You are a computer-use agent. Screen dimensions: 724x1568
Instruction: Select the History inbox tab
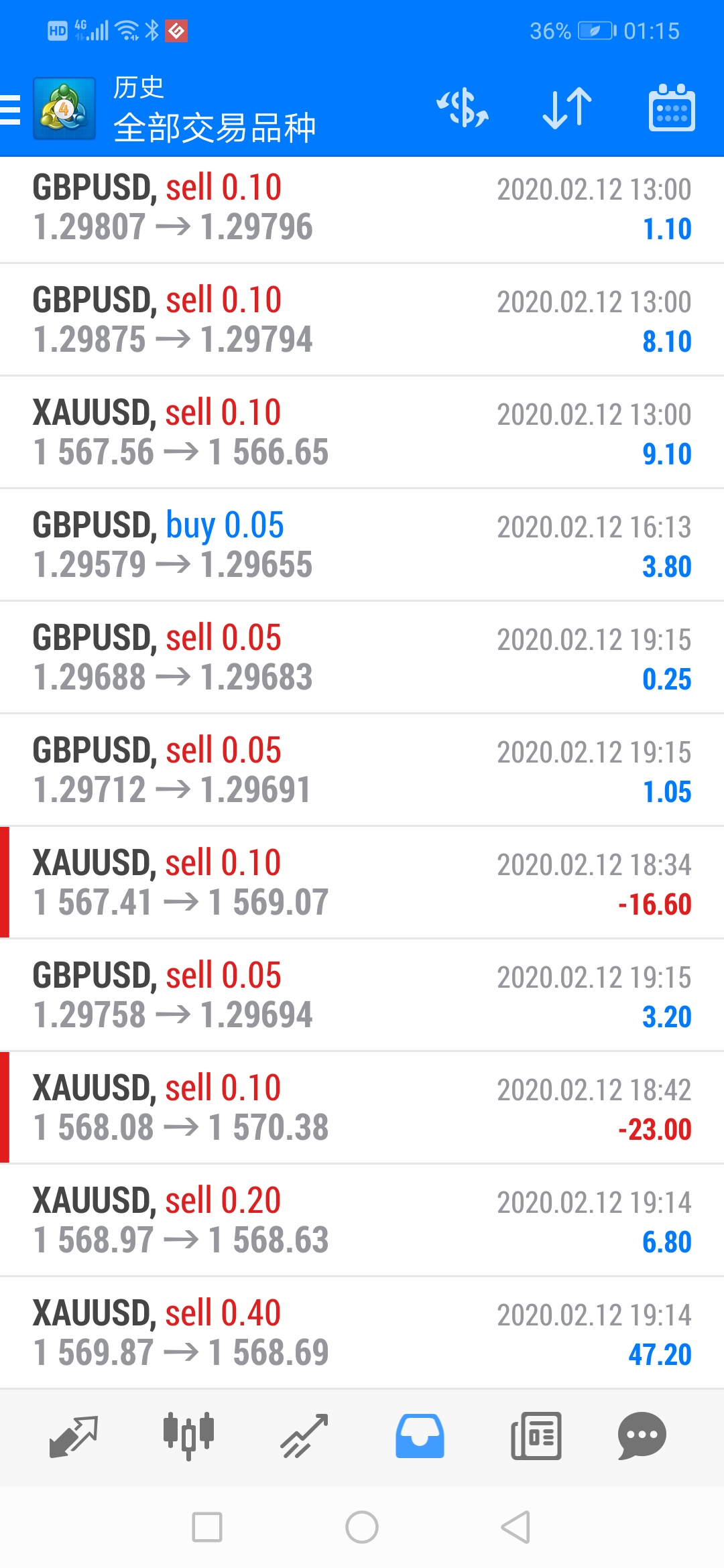pos(420,1436)
